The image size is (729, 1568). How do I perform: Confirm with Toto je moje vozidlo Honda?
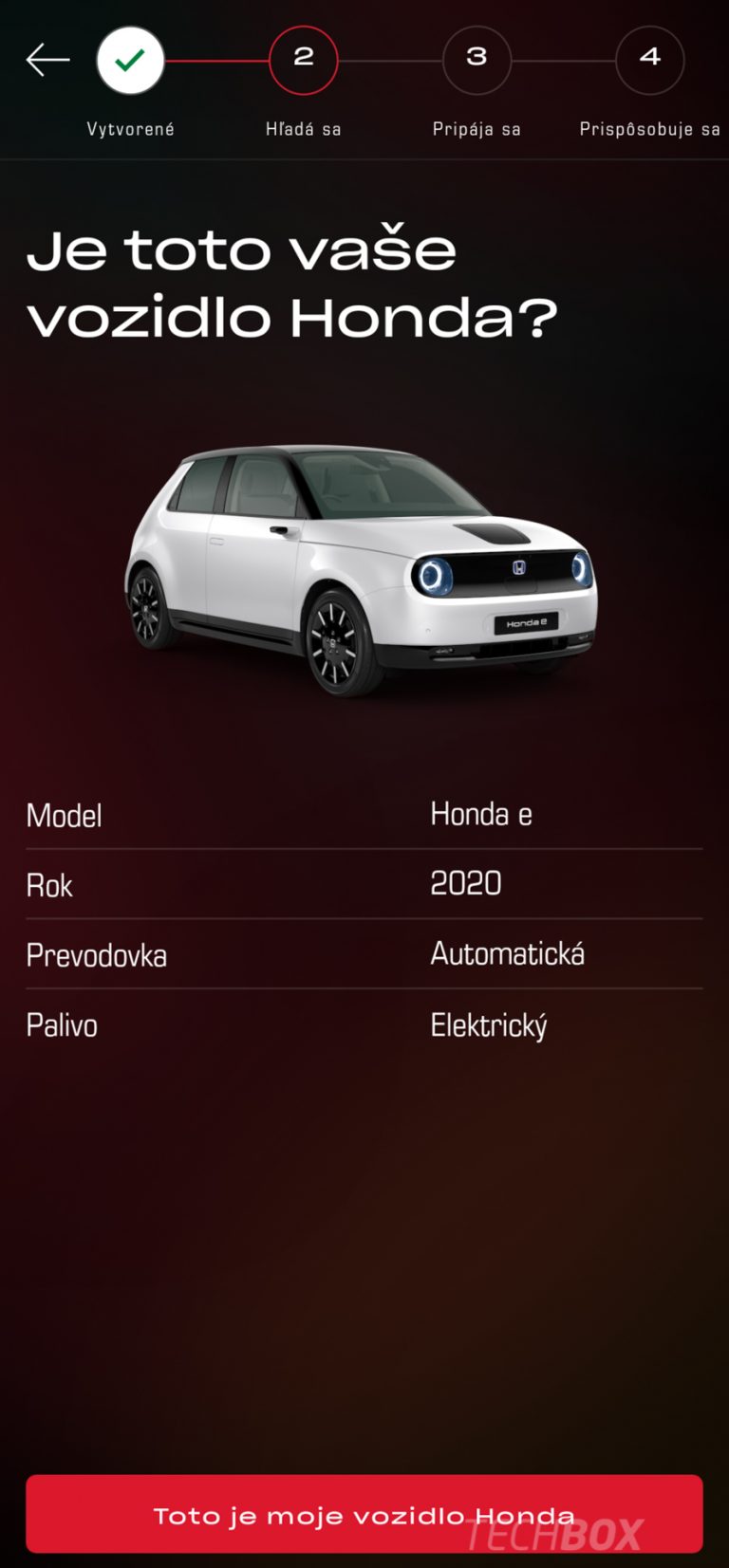coord(364,1513)
